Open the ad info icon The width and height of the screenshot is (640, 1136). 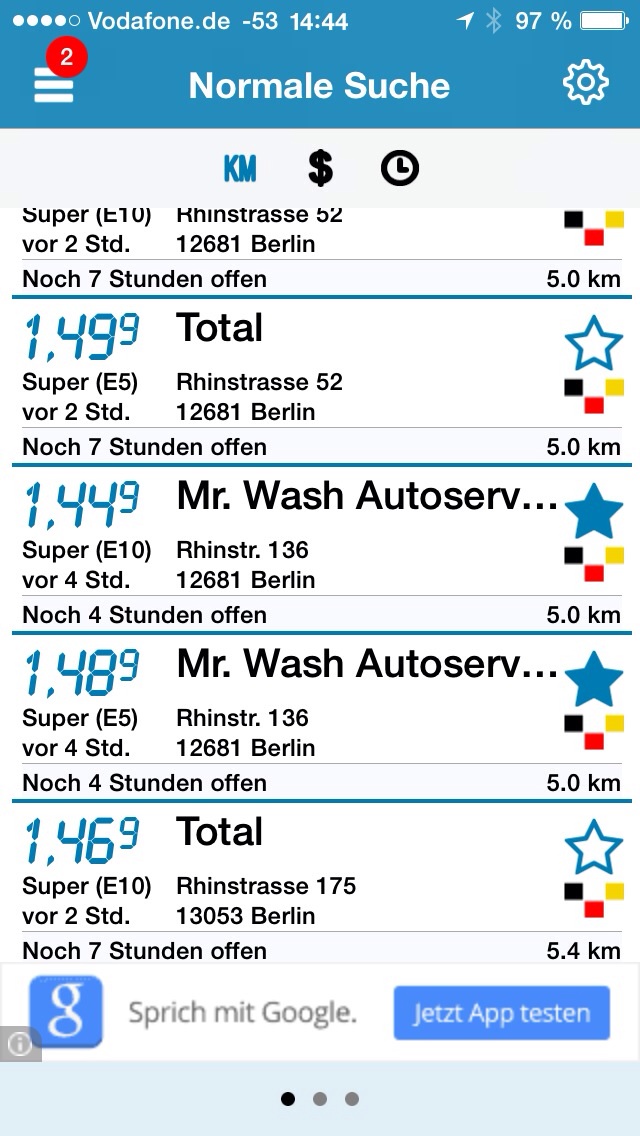[20, 1044]
